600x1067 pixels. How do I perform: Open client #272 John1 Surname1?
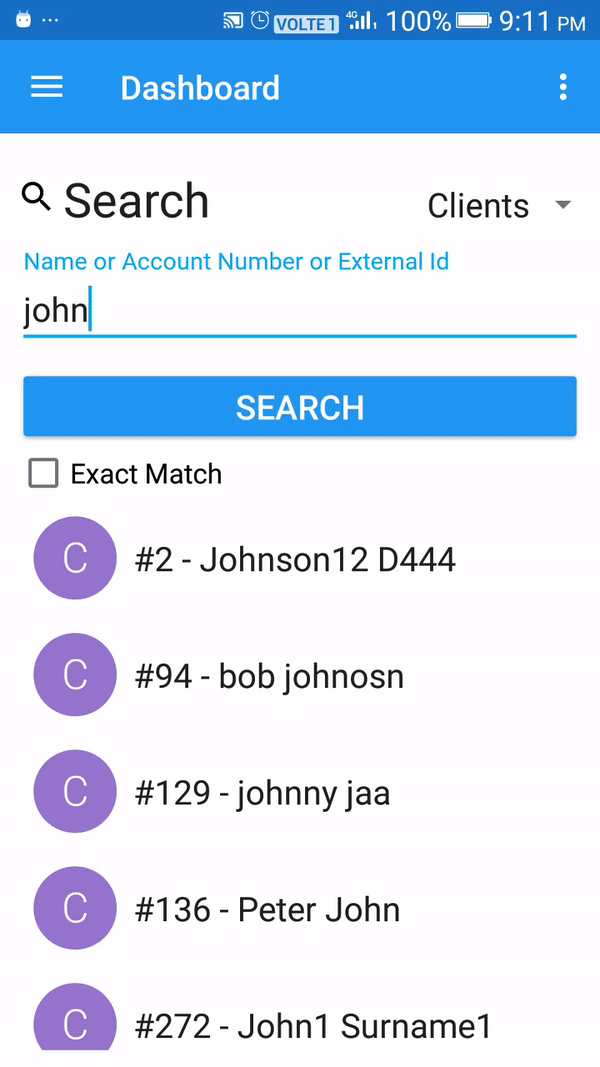pos(312,1026)
